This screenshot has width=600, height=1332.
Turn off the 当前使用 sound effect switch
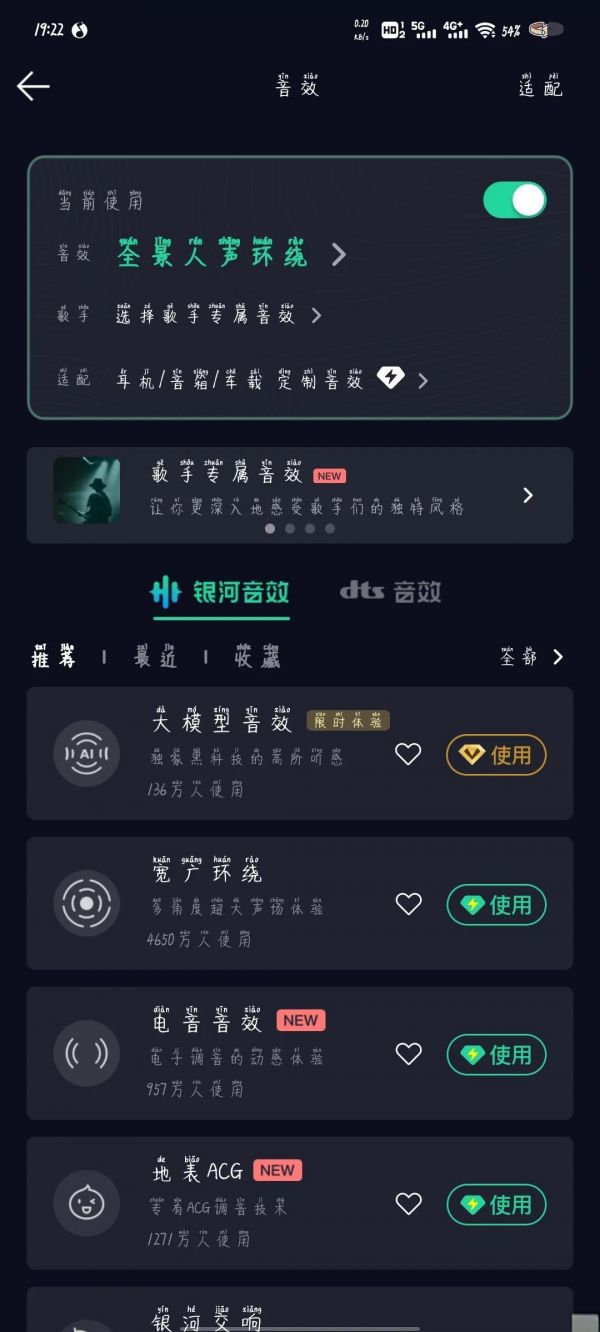pos(514,200)
